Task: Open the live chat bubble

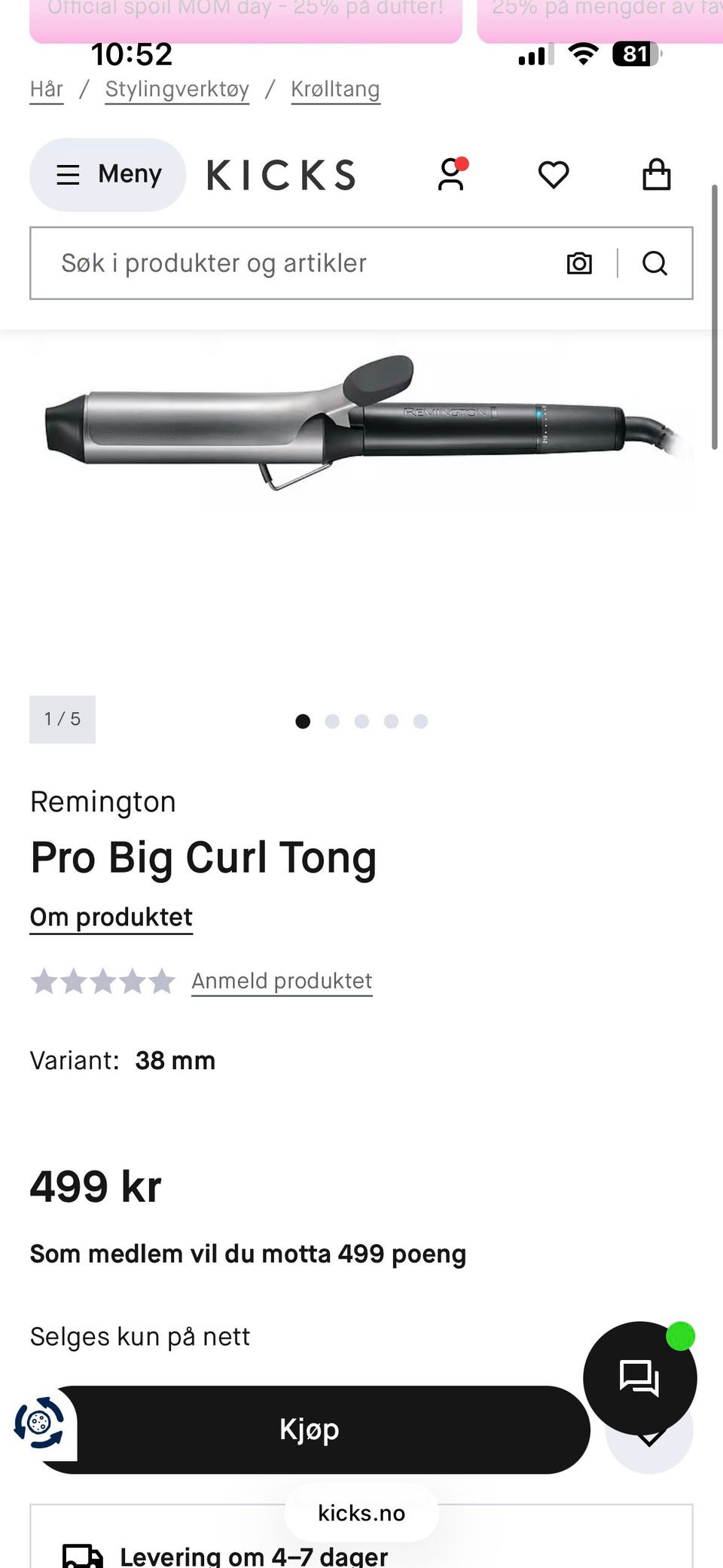Action: 639,1378
